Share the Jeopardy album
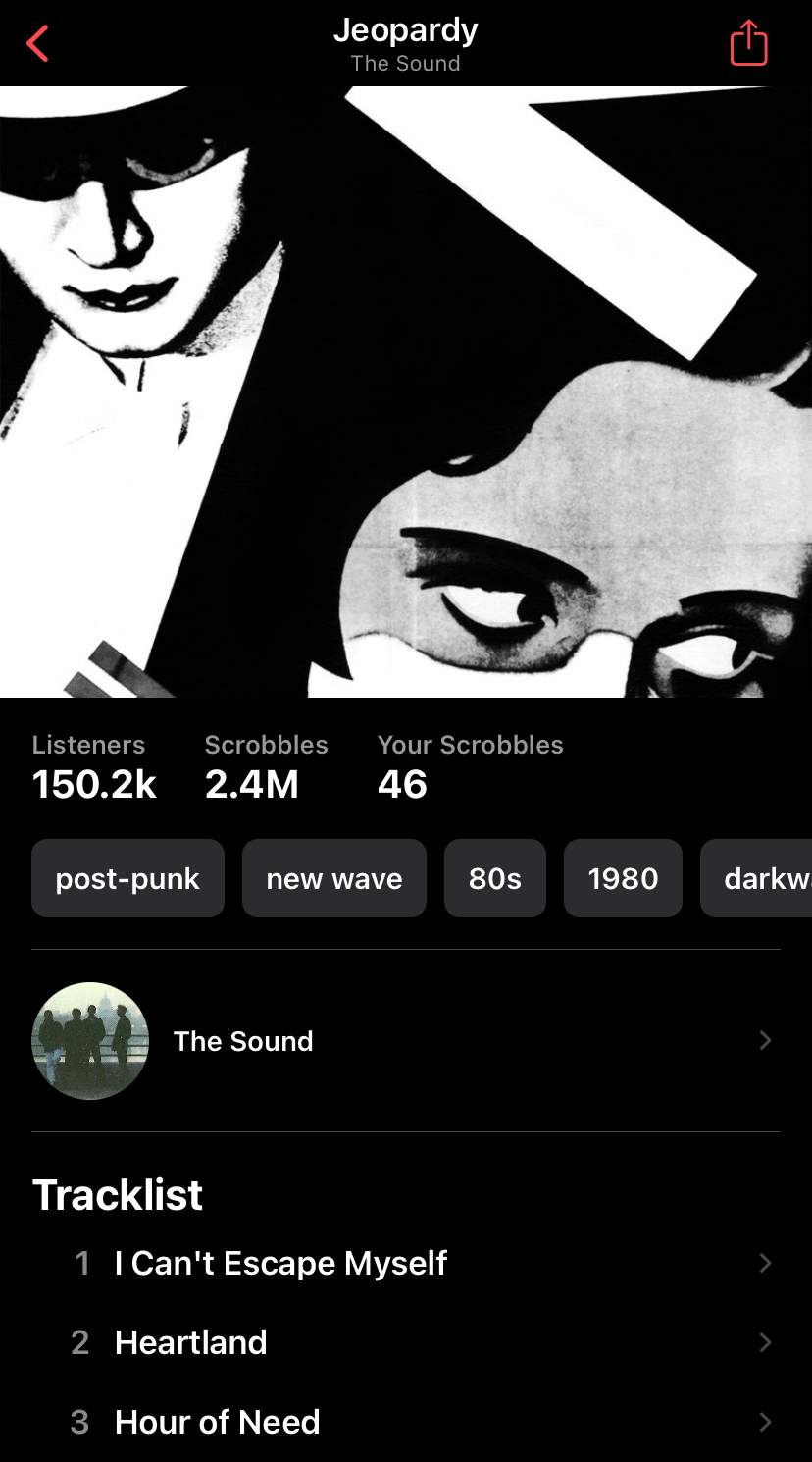812x1462 pixels. pyautogui.click(x=748, y=43)
